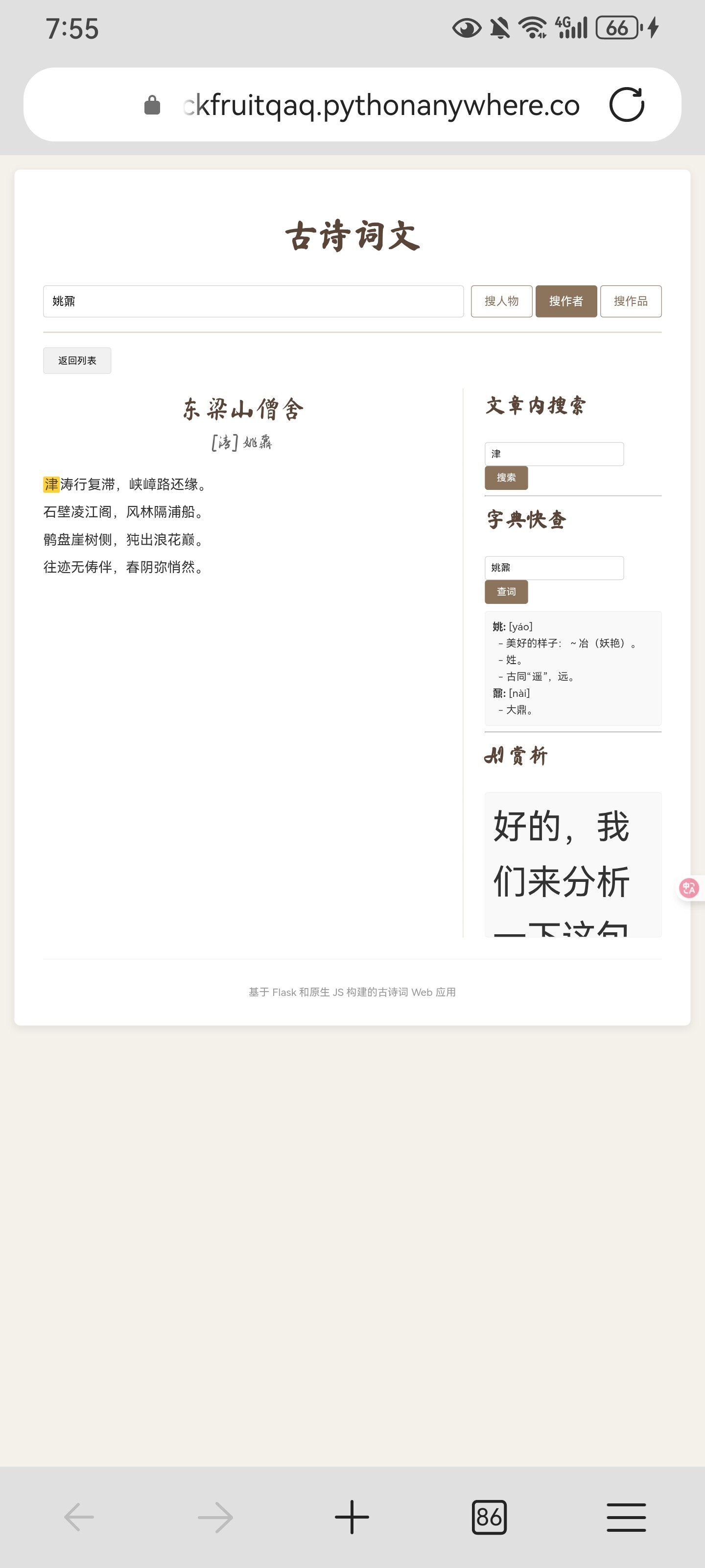Choose the 搜作品 search mode
705x1568 pixels.
tap(630, 301)
